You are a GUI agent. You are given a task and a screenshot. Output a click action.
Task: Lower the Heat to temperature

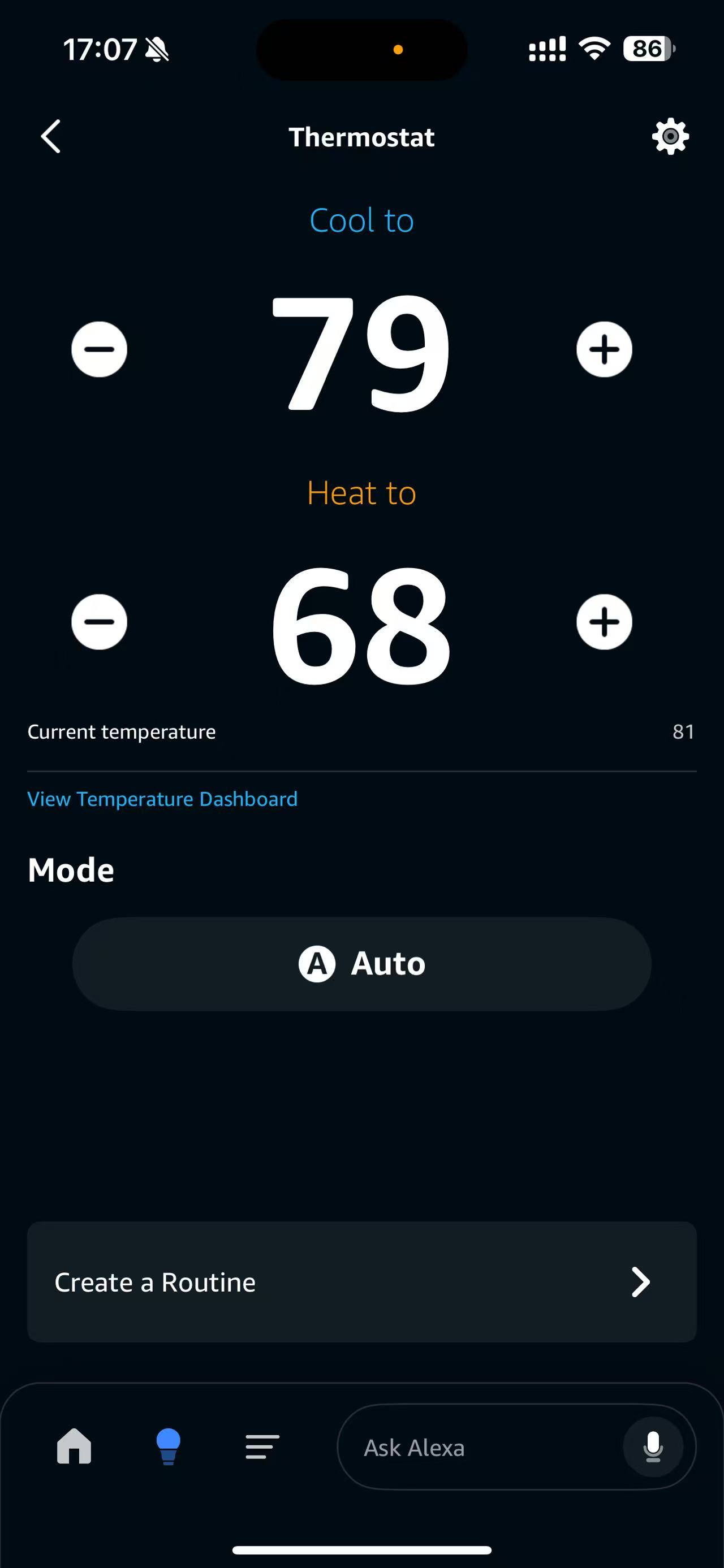click(x=99, y=621)
